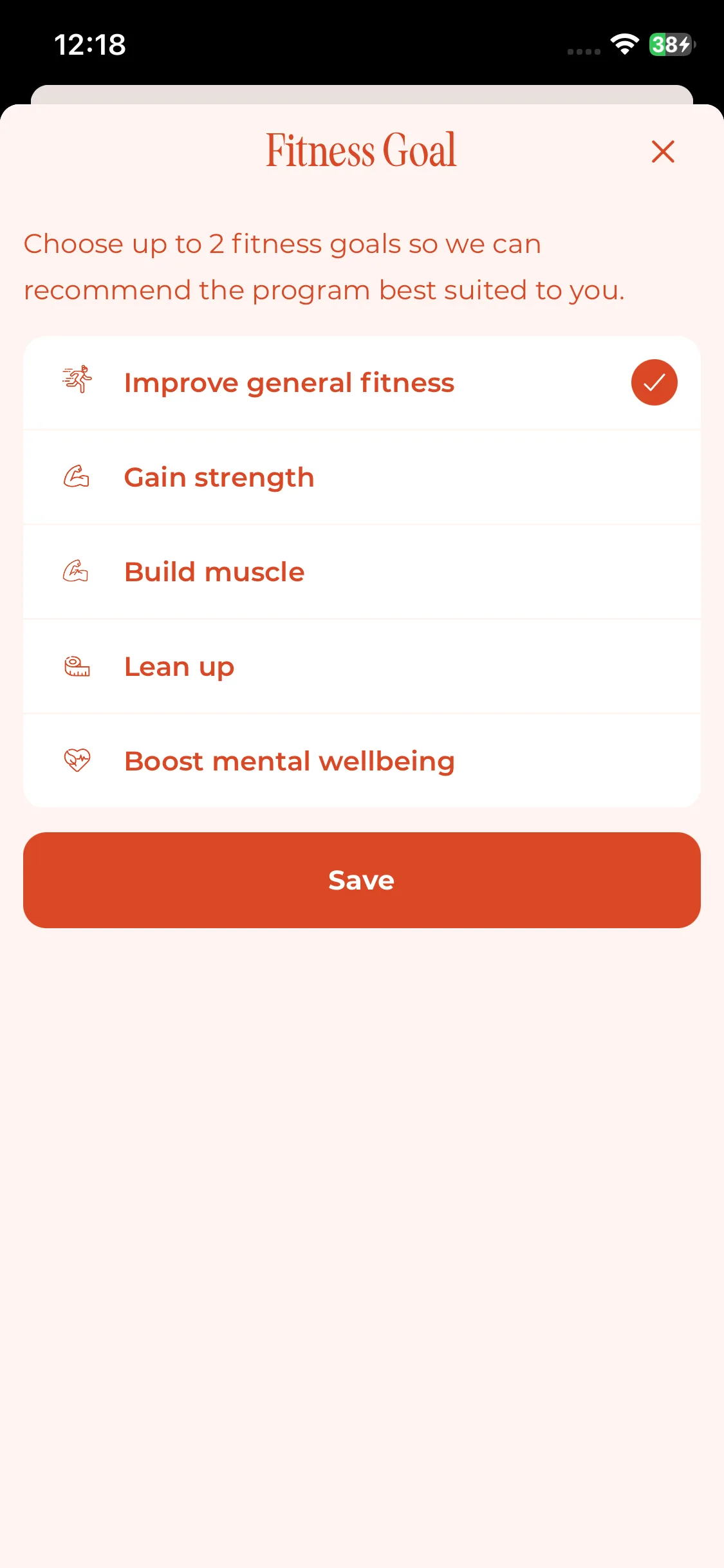
Task: Deselect Improve general fitness goal
Action: coord(653,382)
